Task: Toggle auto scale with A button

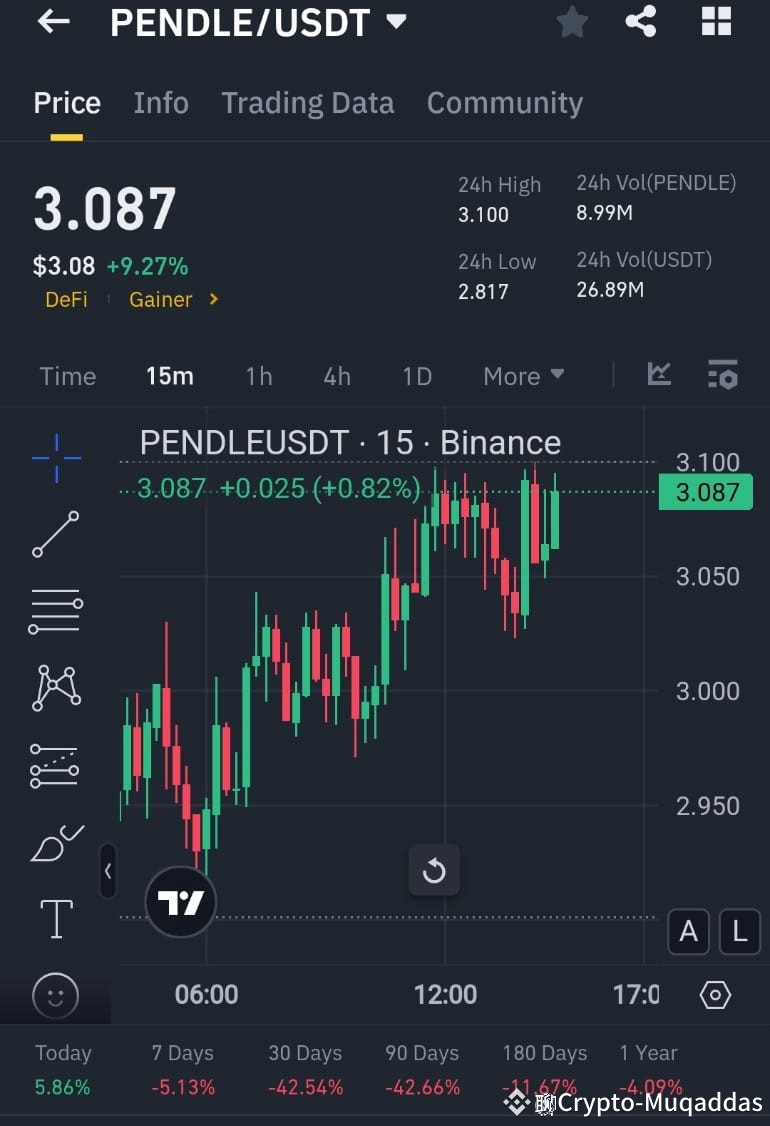Action: 688,932
